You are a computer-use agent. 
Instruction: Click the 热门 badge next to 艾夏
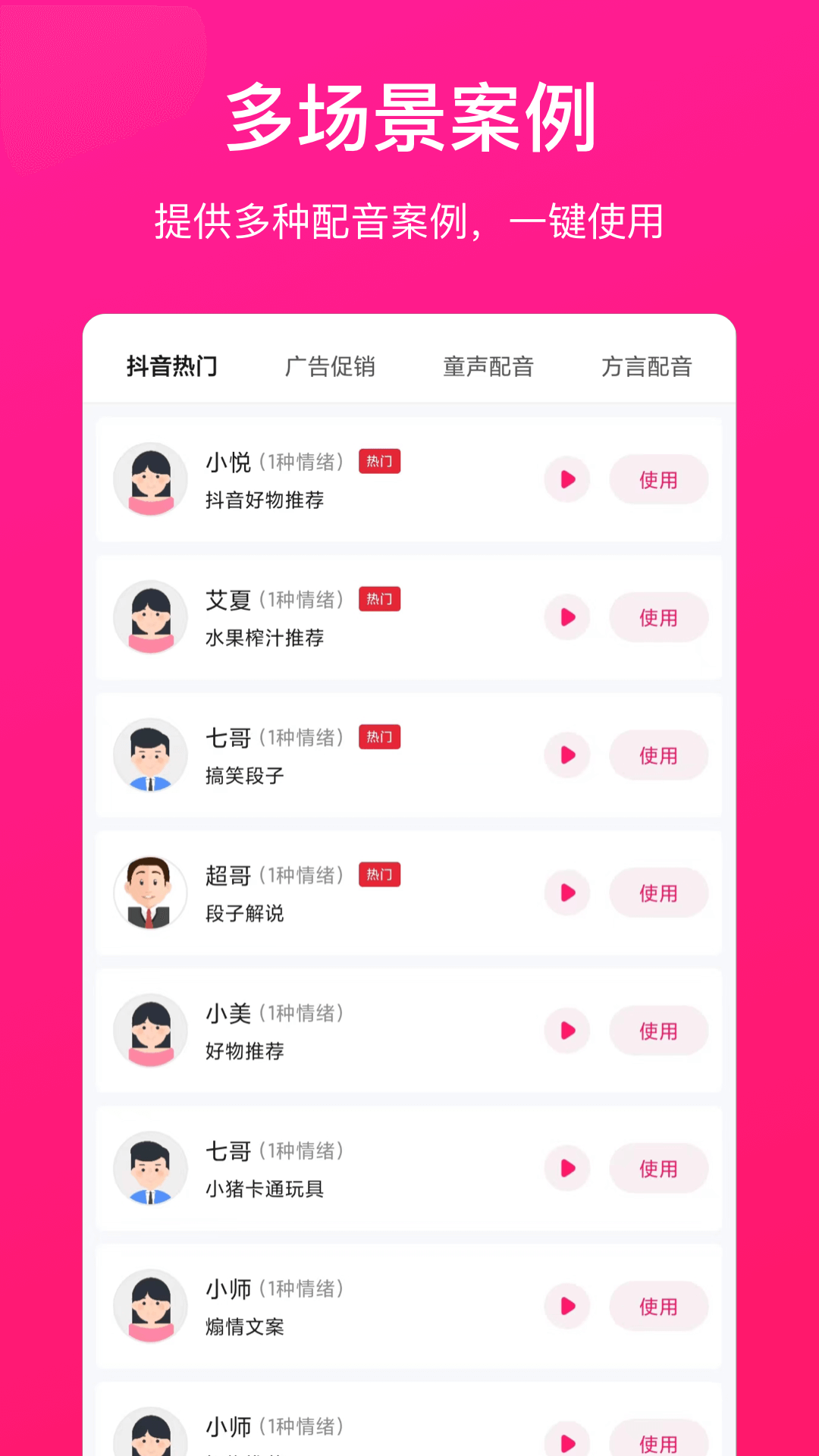(380, 599)
